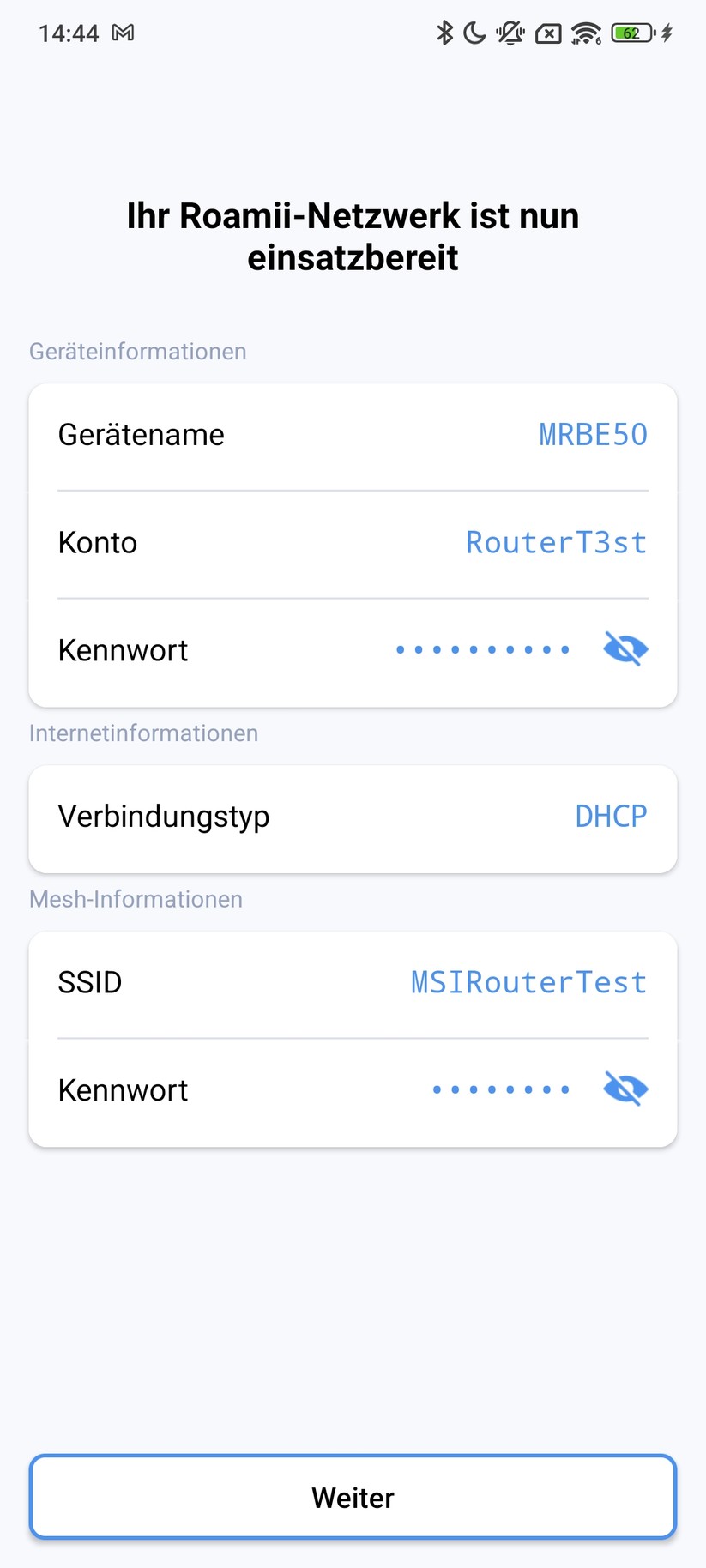This screenshot has height=1568, width=706.
Task: Click the charging bolt icon
Action: (x=666, y=33)
